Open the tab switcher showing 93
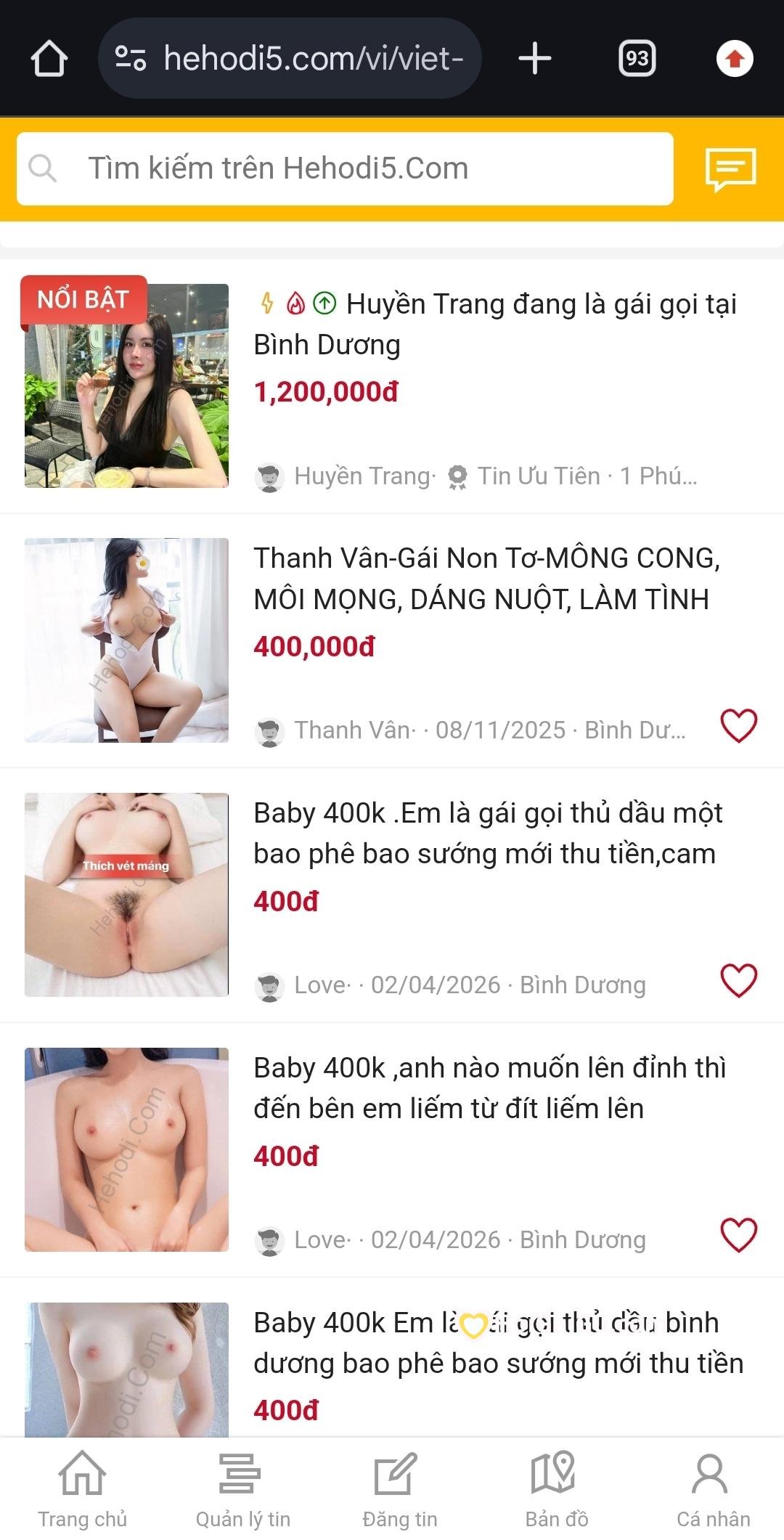 click(637, 59)
